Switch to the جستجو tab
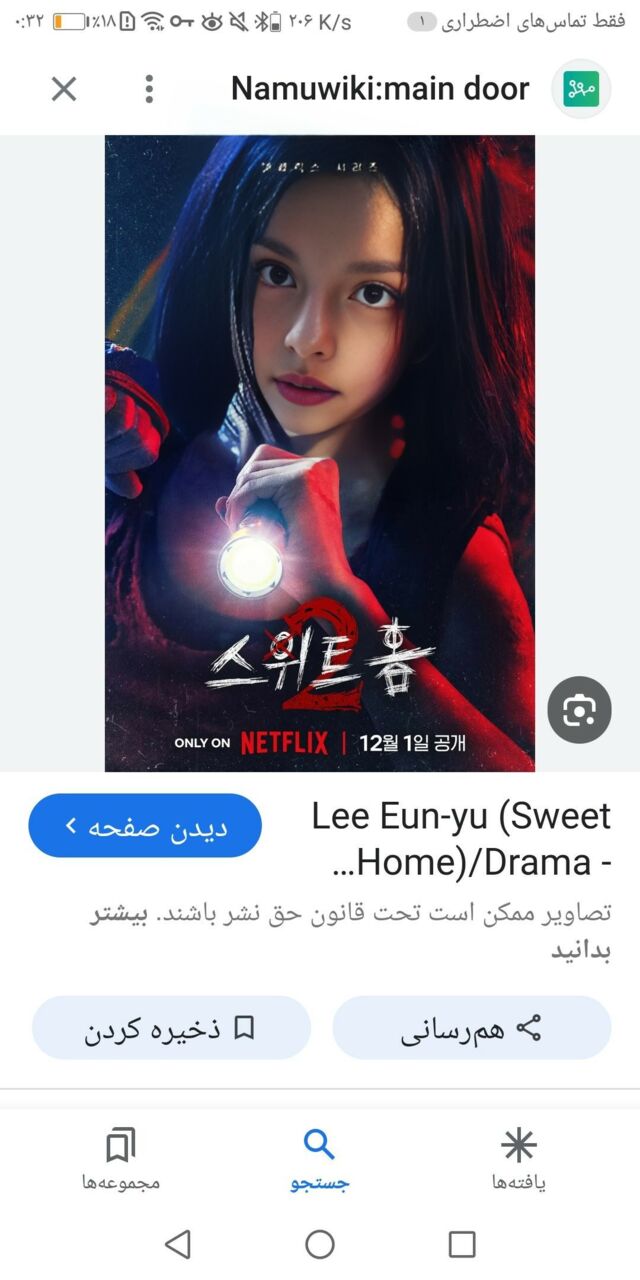This screenshot has width=640, height=1280. coord(319,1160)
